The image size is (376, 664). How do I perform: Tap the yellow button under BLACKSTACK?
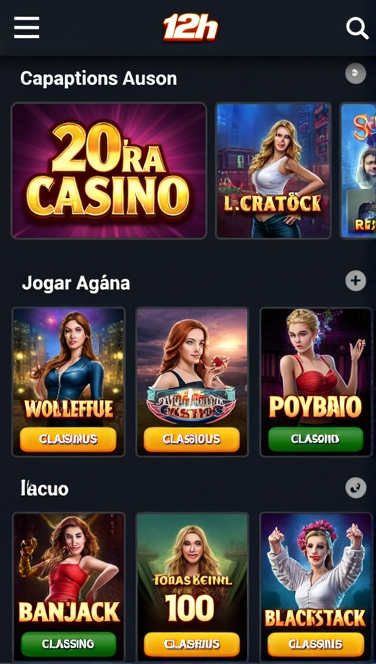(x=315, y=644)
